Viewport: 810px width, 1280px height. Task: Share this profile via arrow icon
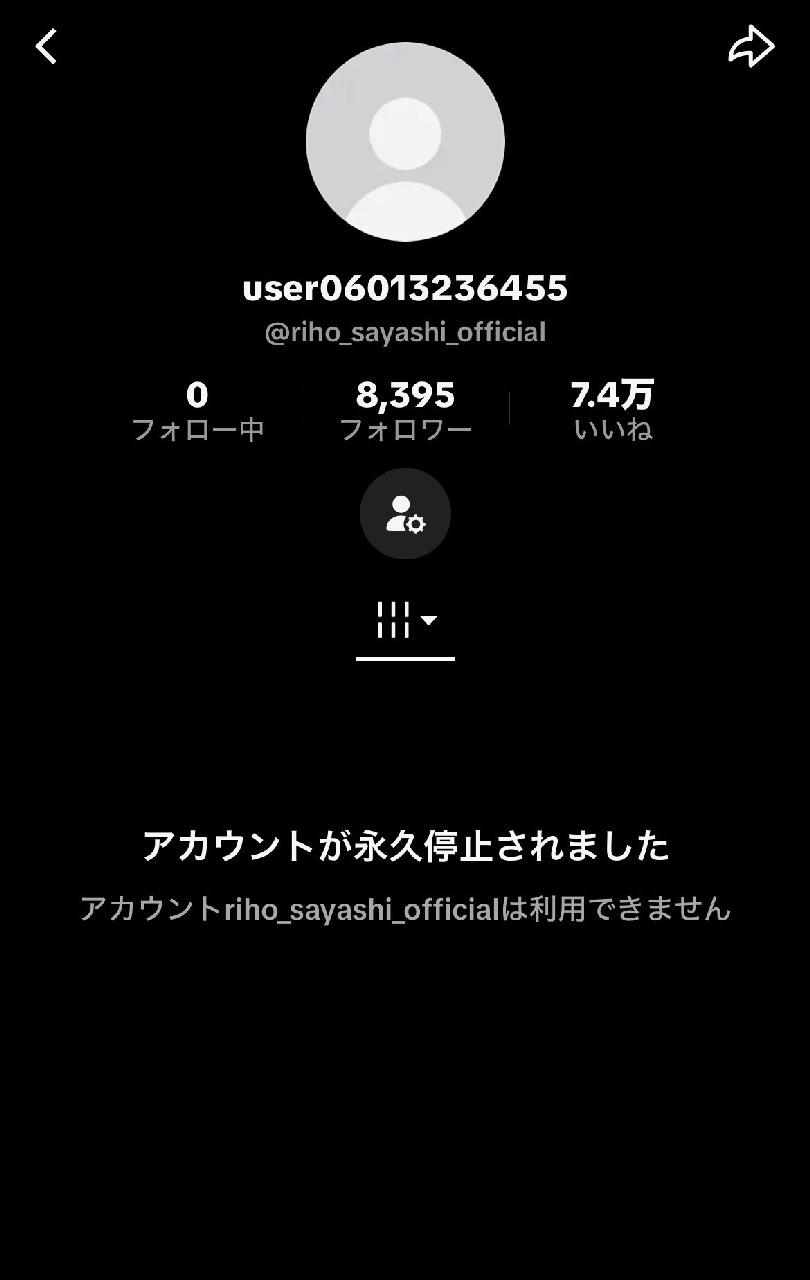point(751,46)
